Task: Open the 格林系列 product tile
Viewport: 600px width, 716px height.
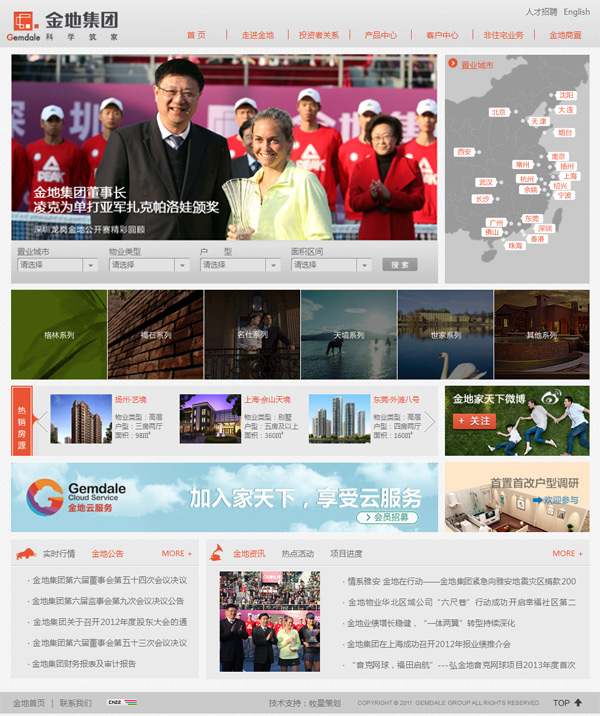Action: click(x=59, y=335)
